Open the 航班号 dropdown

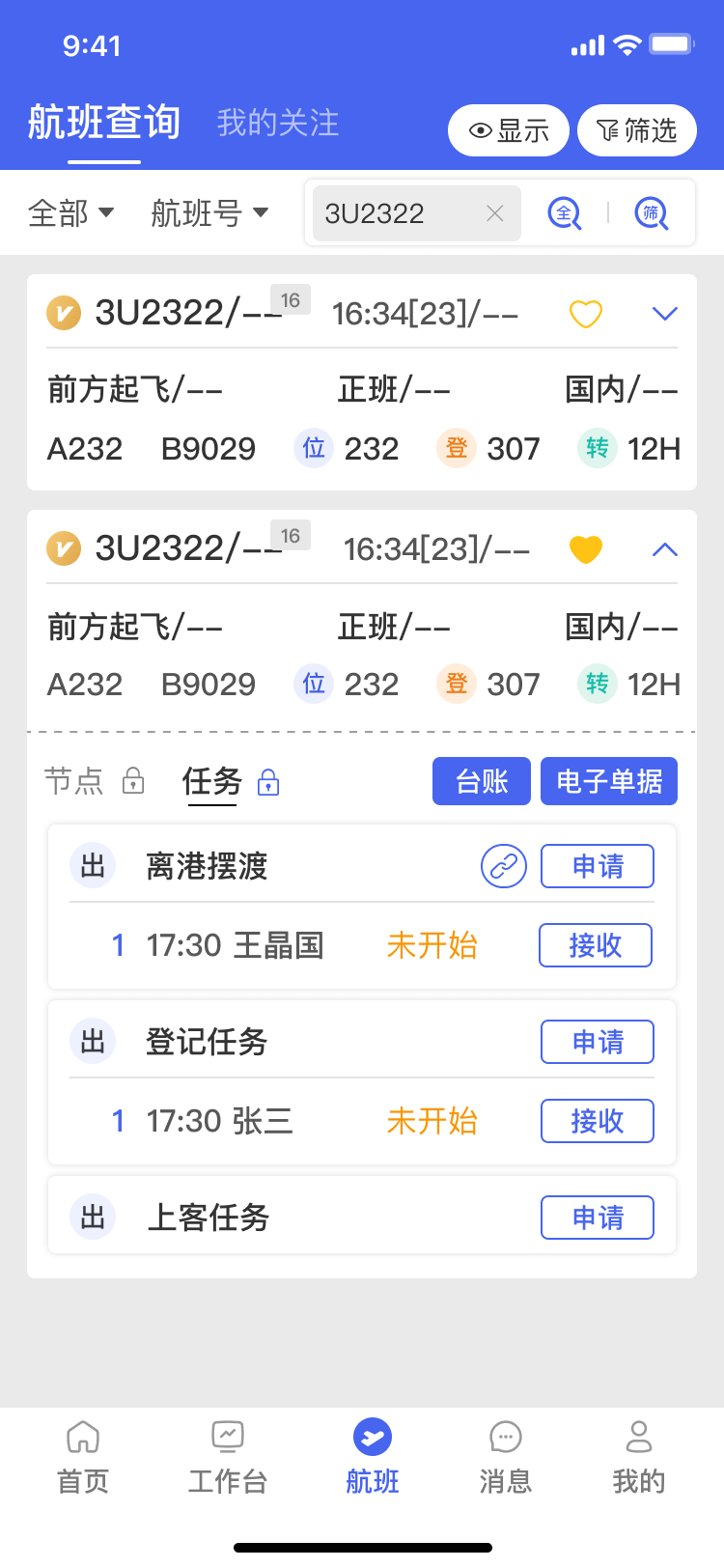coord(209,213)
